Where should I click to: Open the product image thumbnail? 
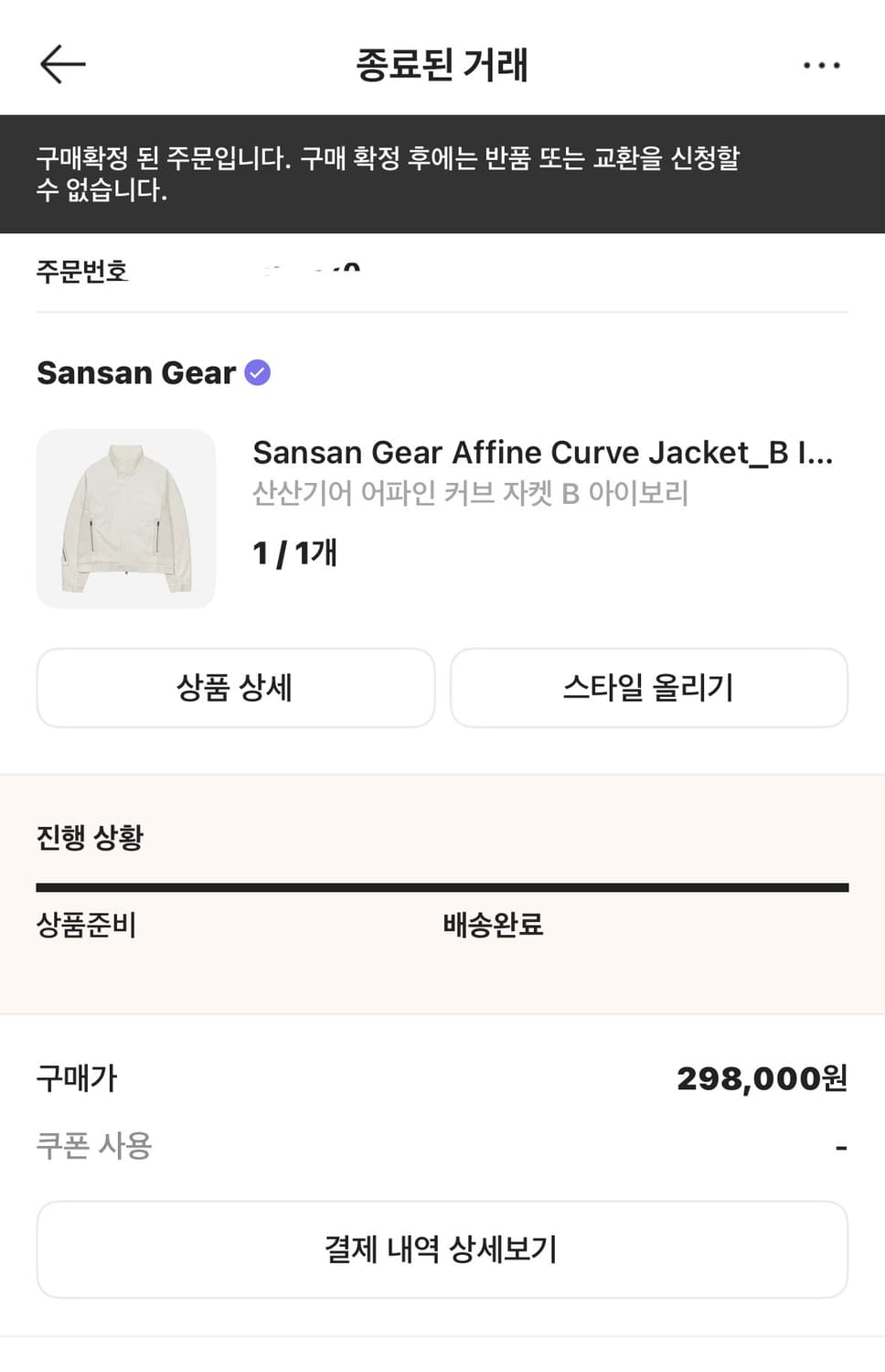pos(125,518)
